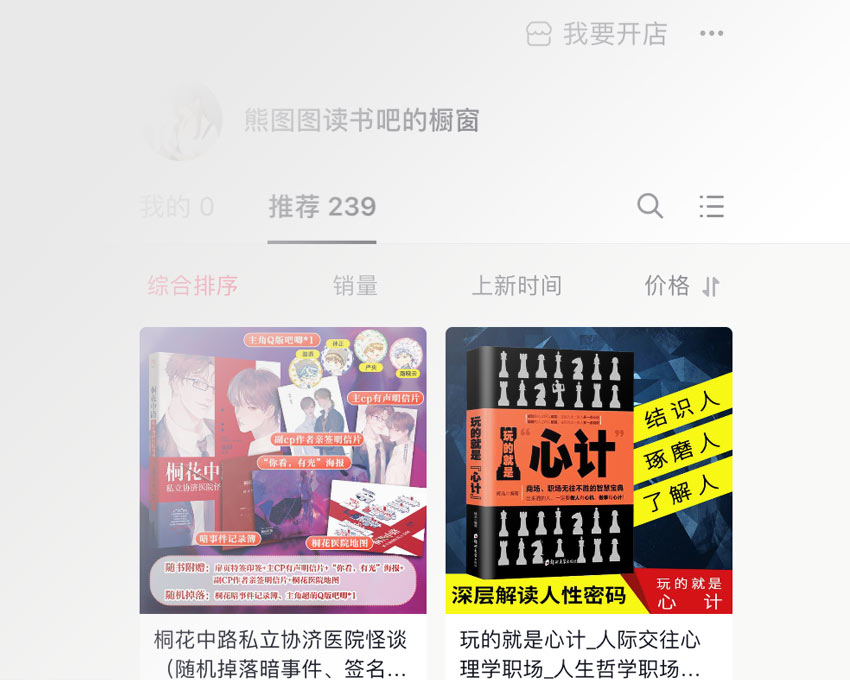850x680 pixels.
Task: Sort by 综合排序
Action: click(193, 286)
